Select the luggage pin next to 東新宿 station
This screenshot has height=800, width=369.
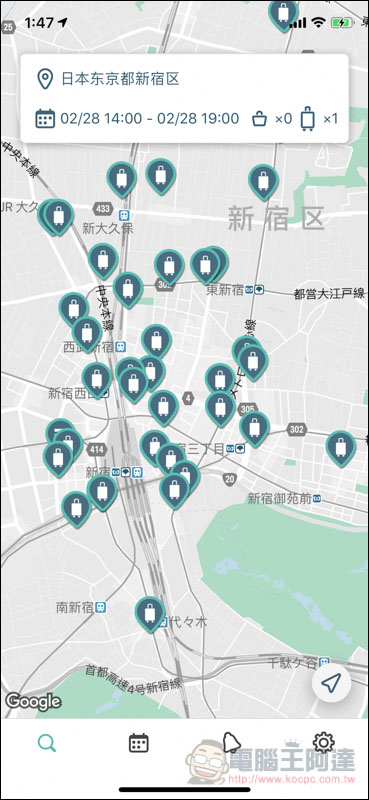click(206, 266)
